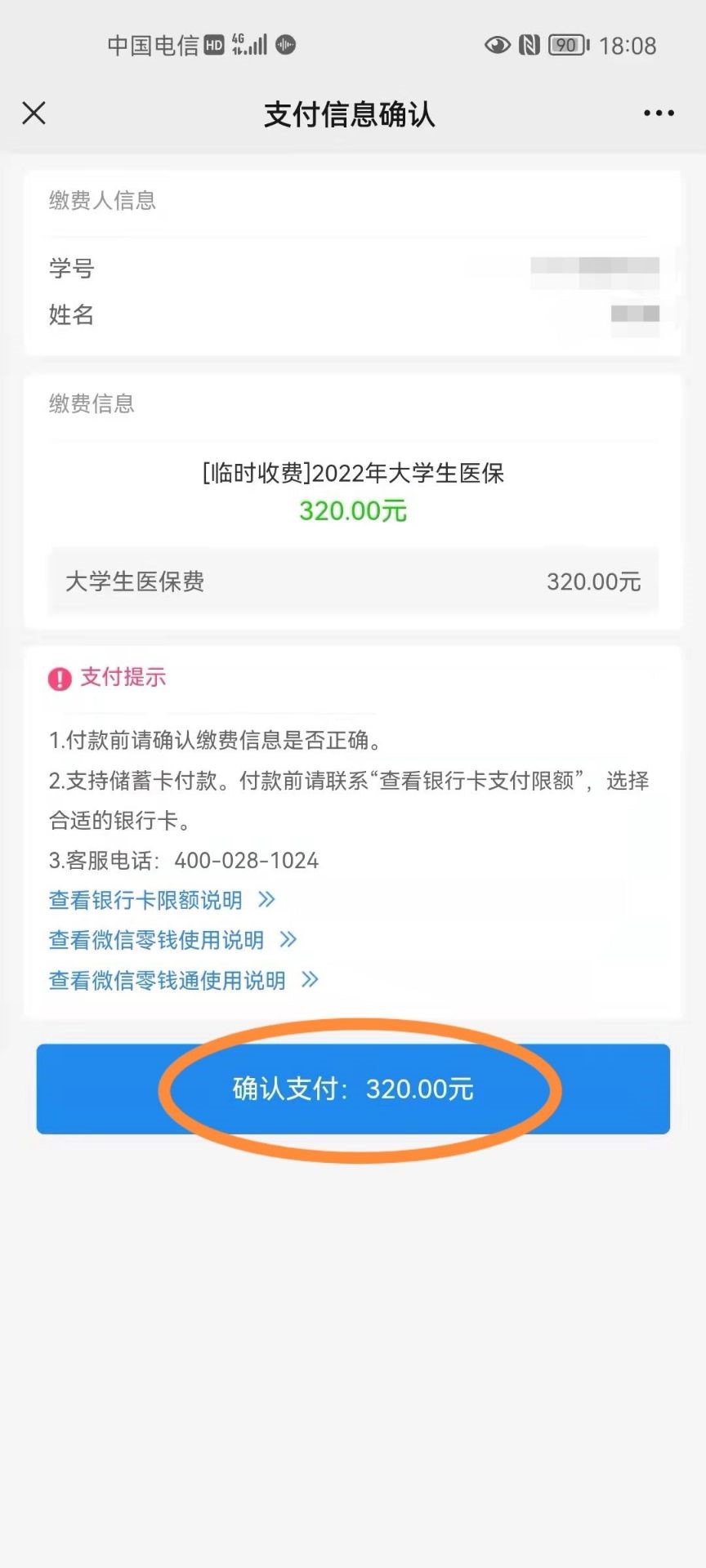Tap 确认支付: 320.00元 to confirm payment
Viewport: 706px width, 1568px height.
tap(351, 1089)
